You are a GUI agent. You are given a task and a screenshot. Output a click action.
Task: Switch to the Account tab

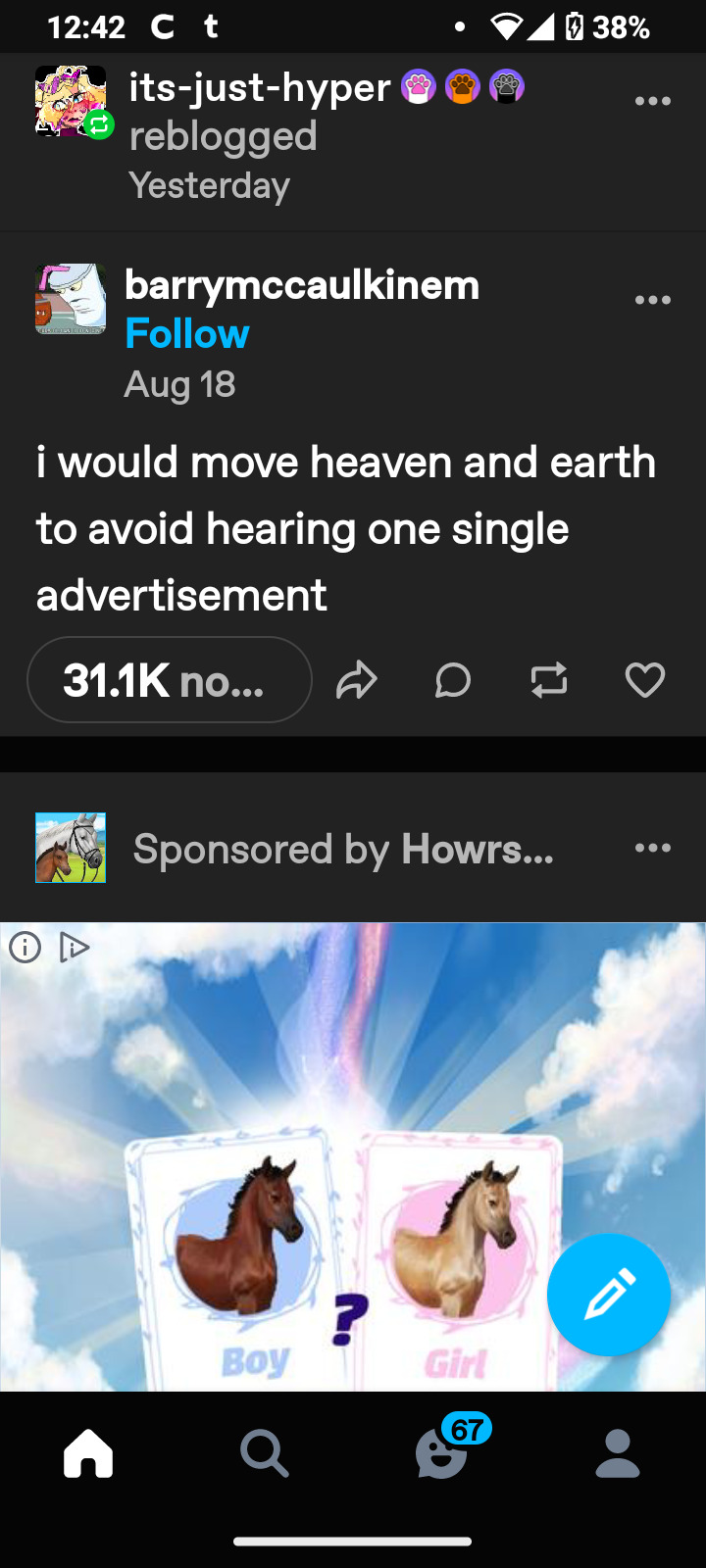618,1452
